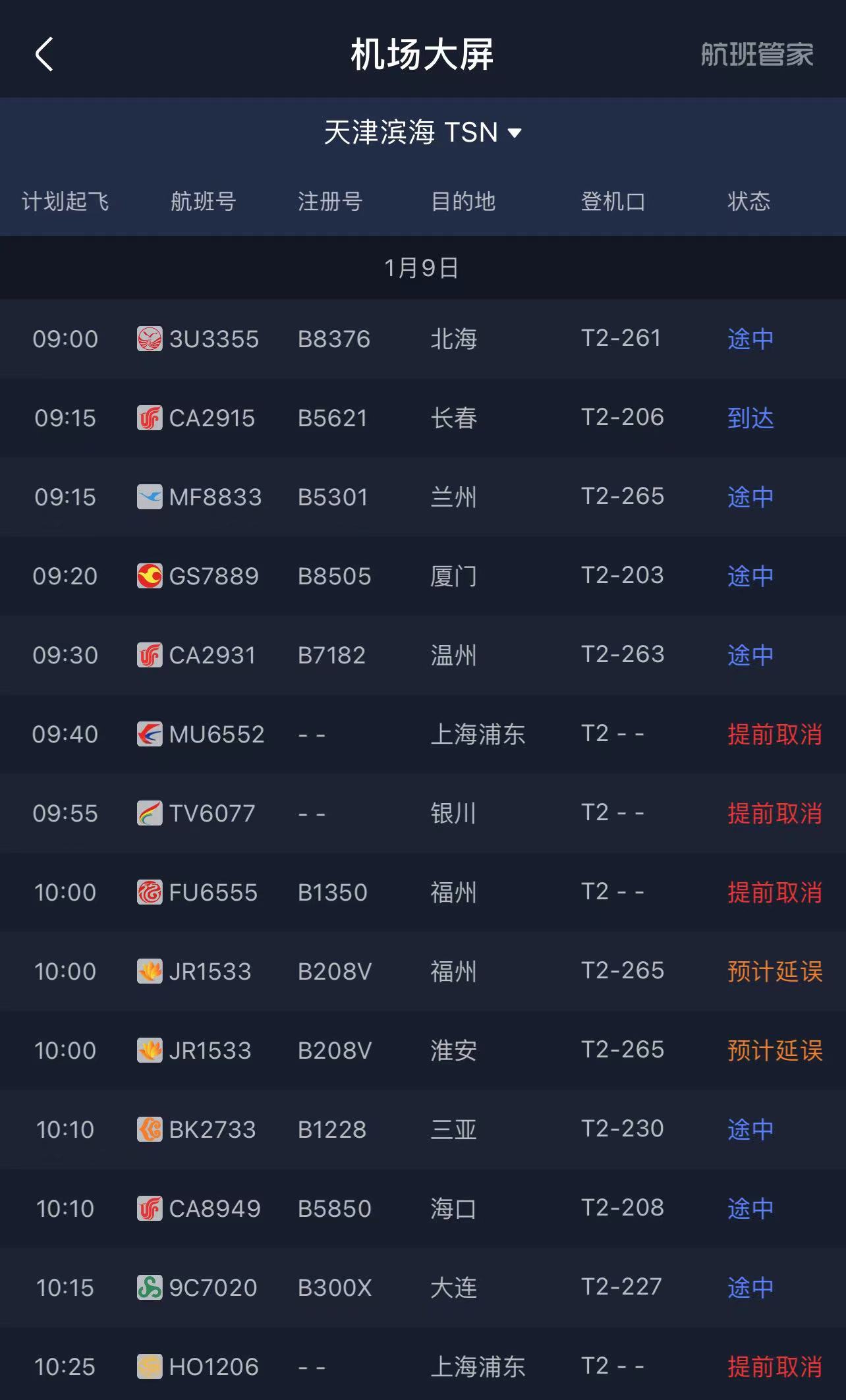View cancelled flight MU6552 to 上海浦东
This screenshot has width=846, height=1400.
(x=422, y=734)
